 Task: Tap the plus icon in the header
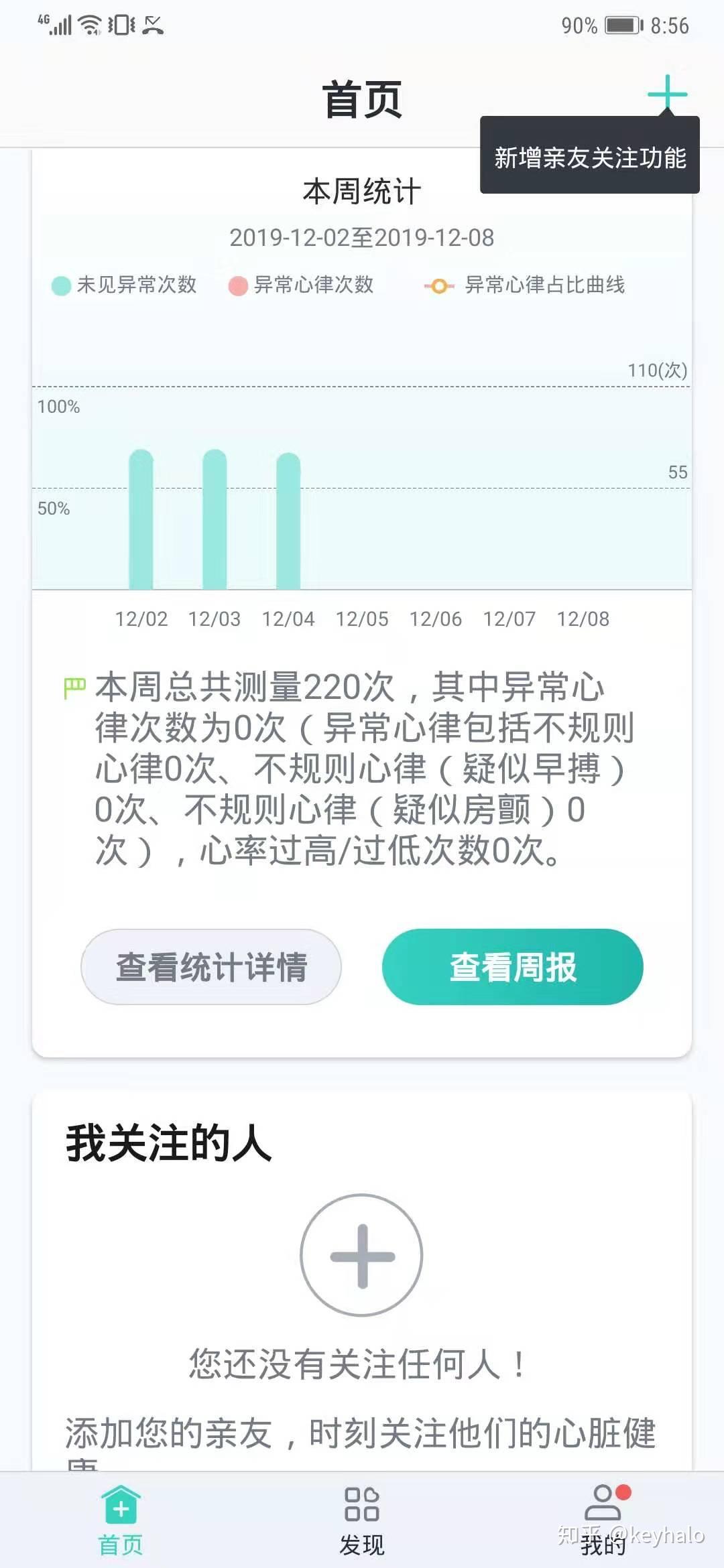click(668, 94)
